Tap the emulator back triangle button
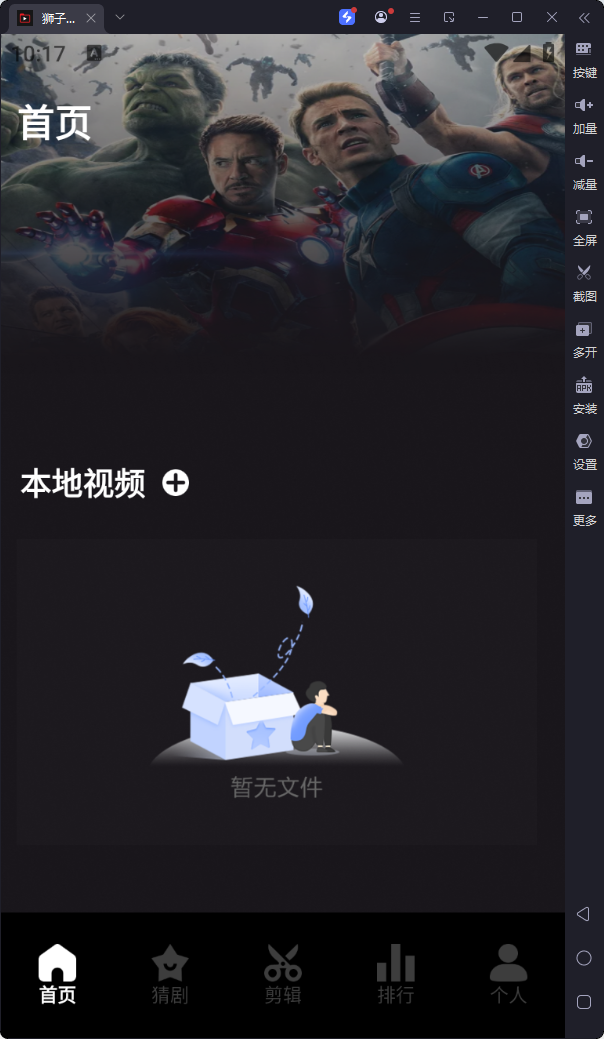 pos(584,914)
